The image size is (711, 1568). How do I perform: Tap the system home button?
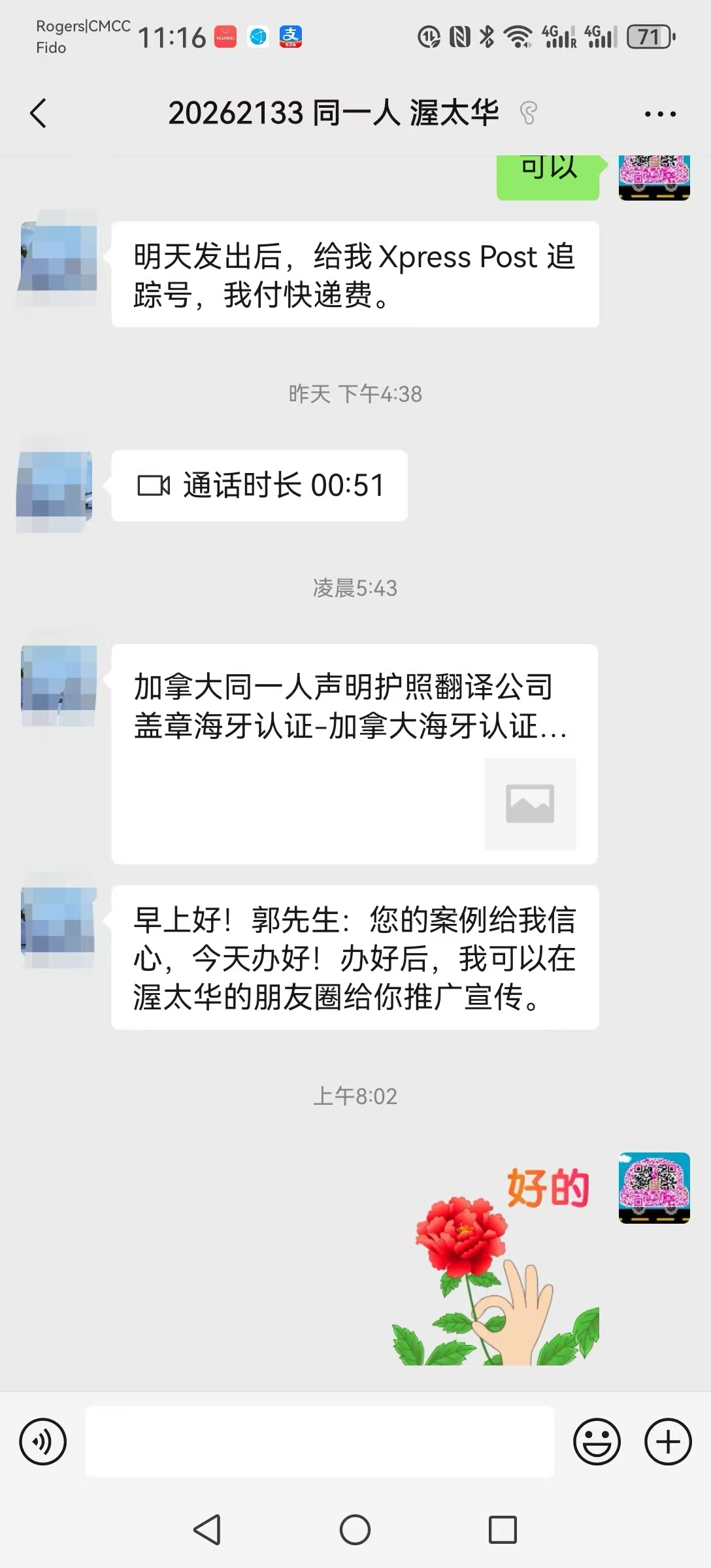point(355,1529)
